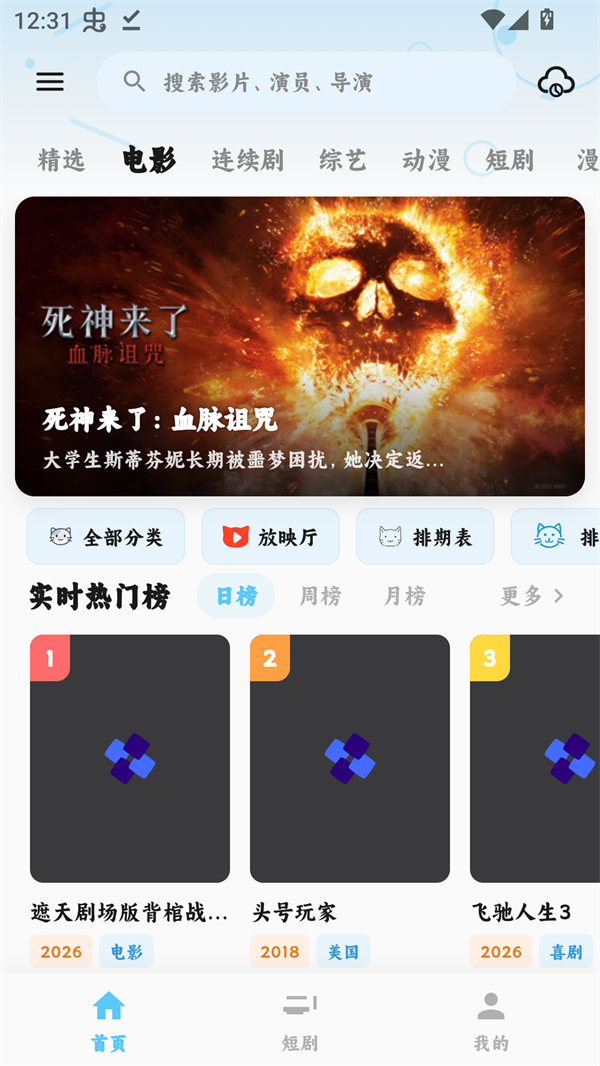Switch to the 连续剧 tab
600x1066 pixels.
point(247,160)
